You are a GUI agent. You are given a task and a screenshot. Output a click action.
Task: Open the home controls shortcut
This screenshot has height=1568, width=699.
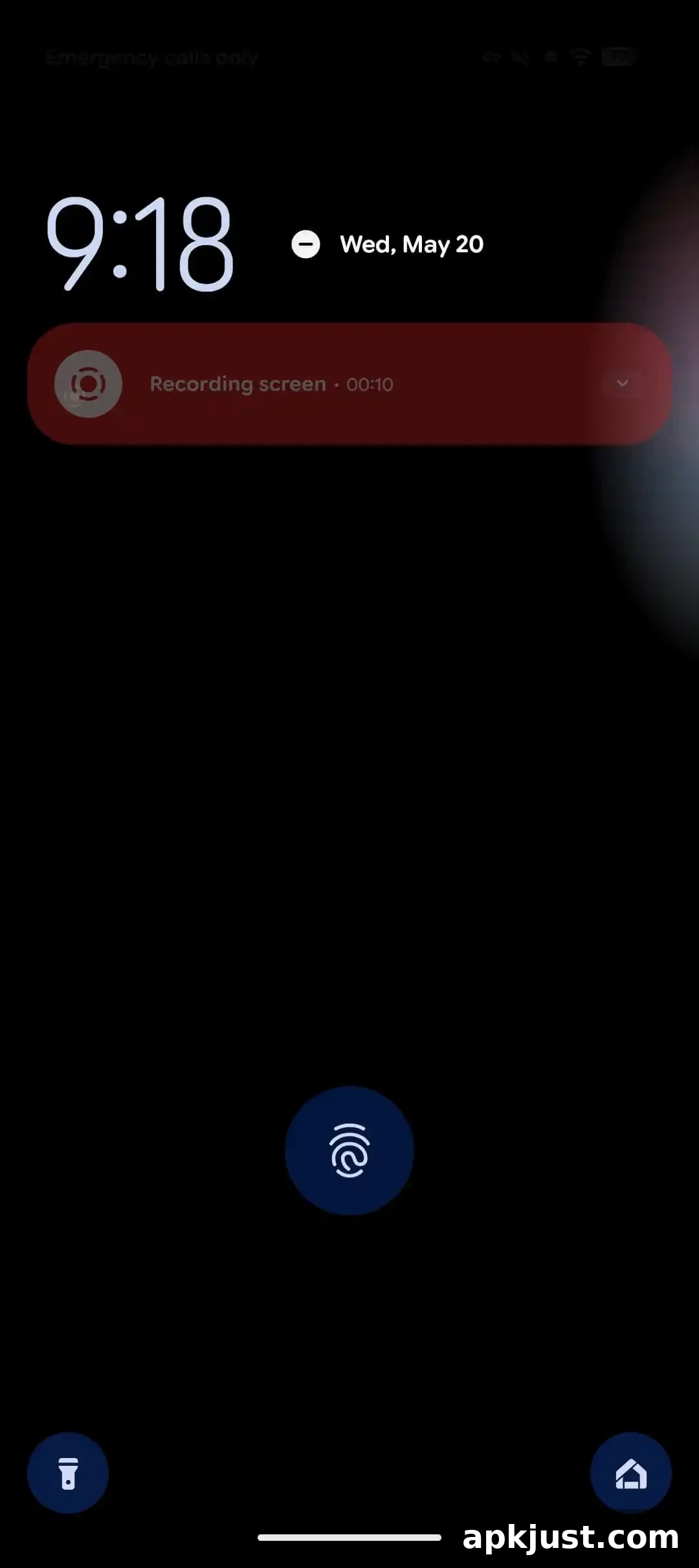(631, 1473)
